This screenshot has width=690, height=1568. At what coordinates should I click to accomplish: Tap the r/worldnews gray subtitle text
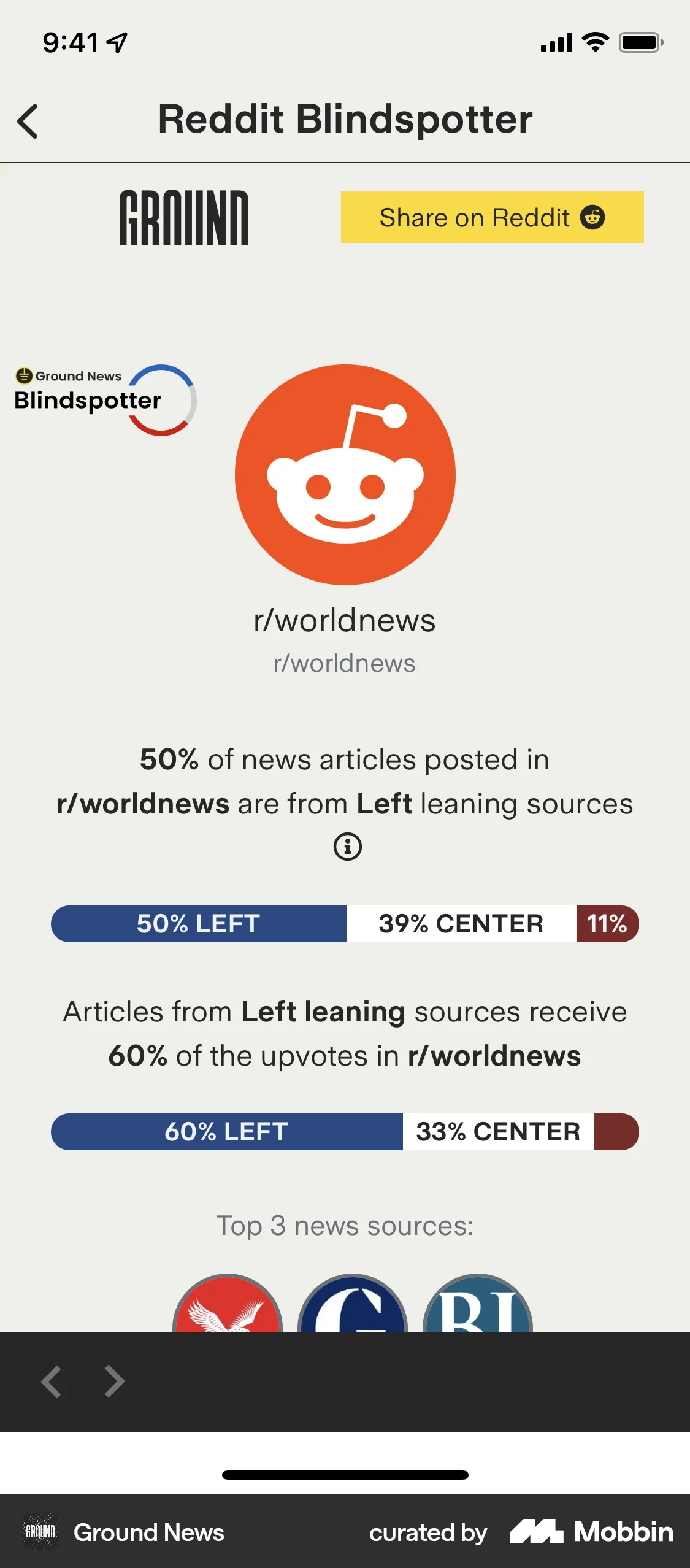click(345, 663)
